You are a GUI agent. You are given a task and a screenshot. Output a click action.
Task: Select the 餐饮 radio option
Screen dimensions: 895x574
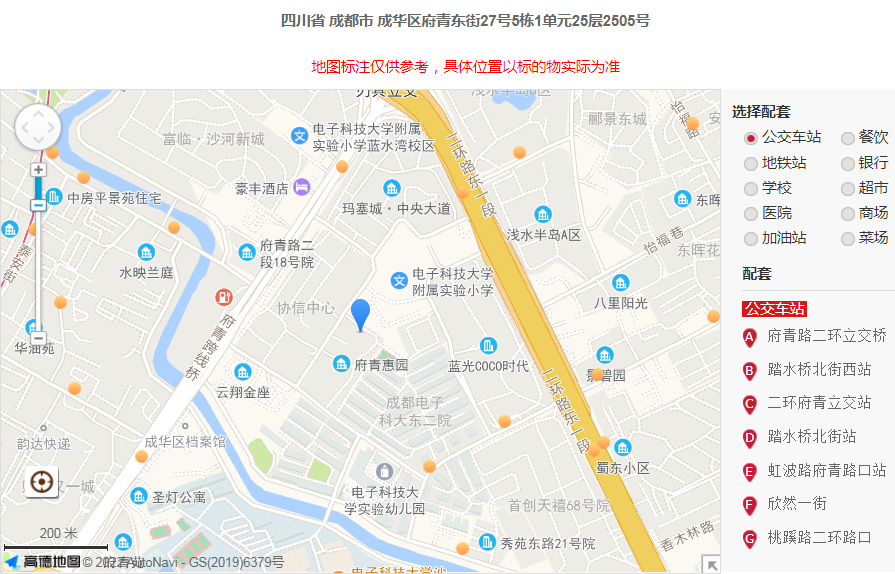[x=848, y=138]
